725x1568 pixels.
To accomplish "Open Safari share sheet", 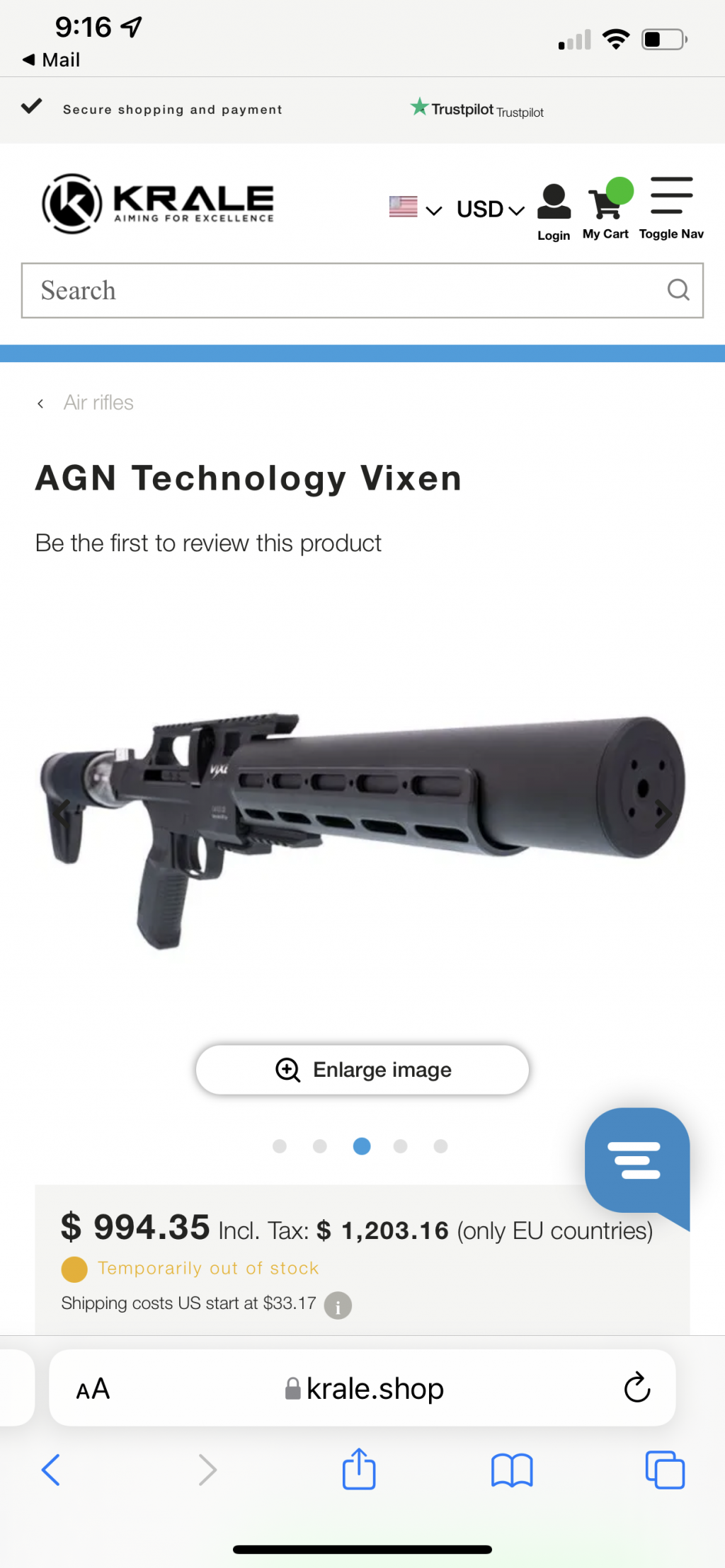I will (x=359, y=1470).
